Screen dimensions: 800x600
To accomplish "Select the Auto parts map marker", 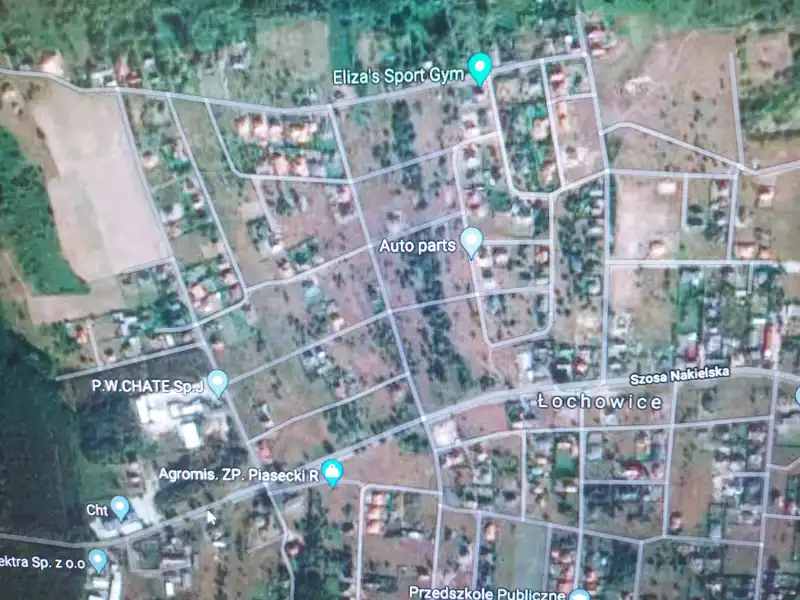I will (471, 241).
